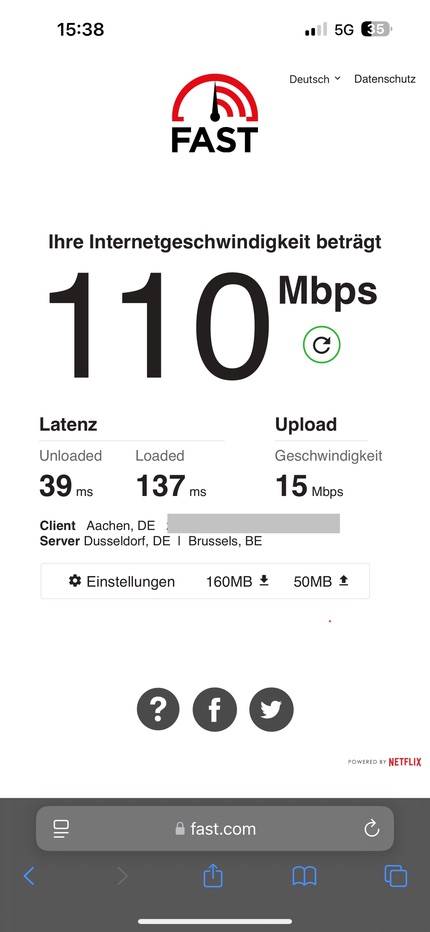The image size is (430, 932).
Task: Open the Safari share sheet
Action: (213, 875)
